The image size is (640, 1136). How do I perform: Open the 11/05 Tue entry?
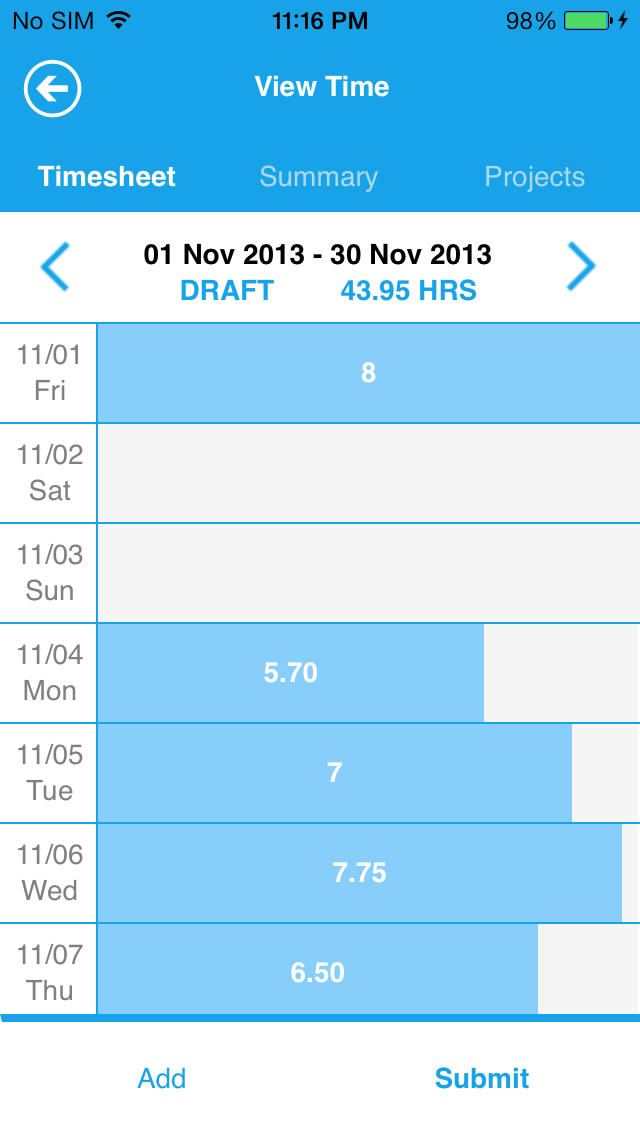point(335,773)
